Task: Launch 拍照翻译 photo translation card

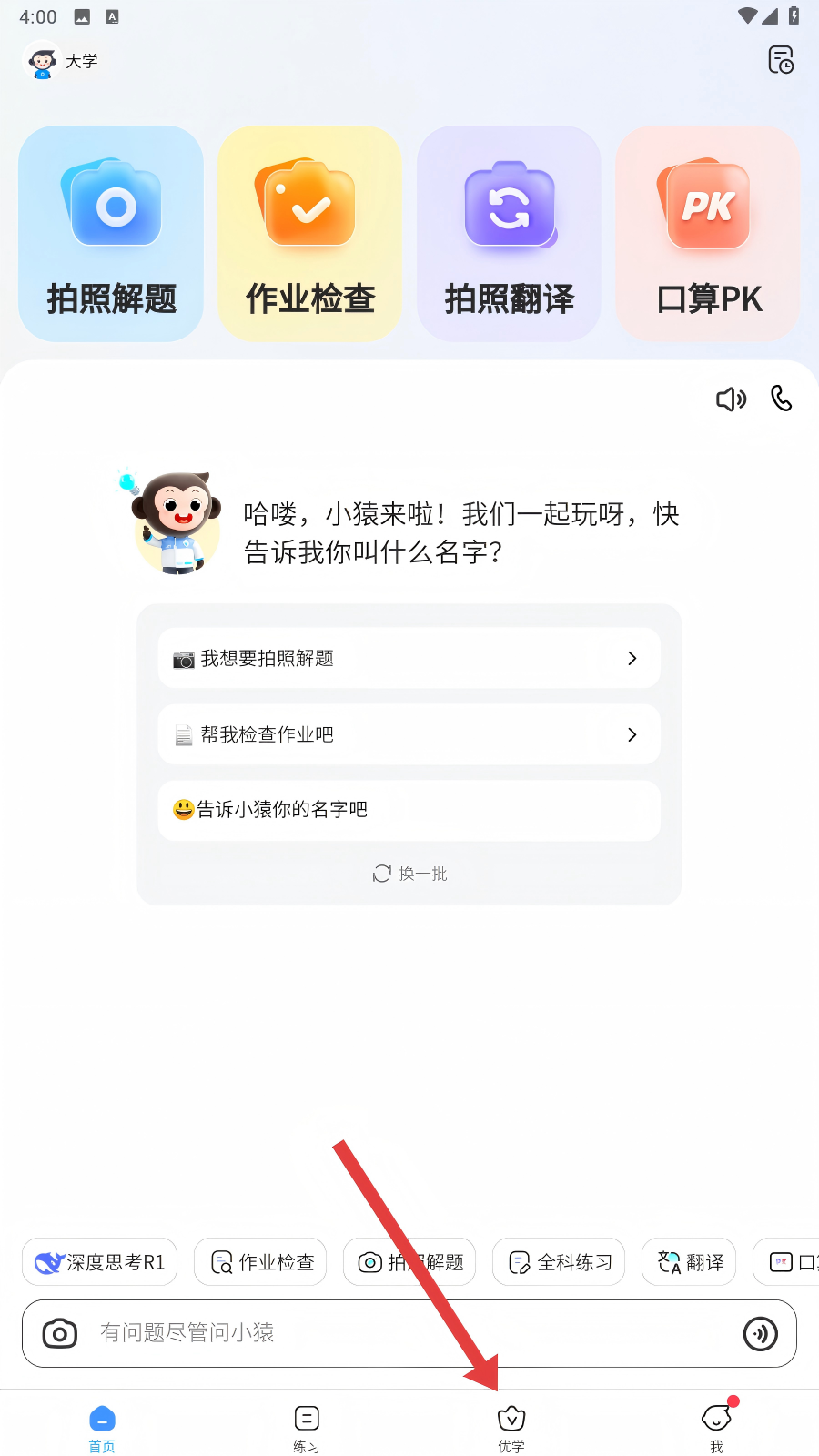Action: (x=509, y=234)
